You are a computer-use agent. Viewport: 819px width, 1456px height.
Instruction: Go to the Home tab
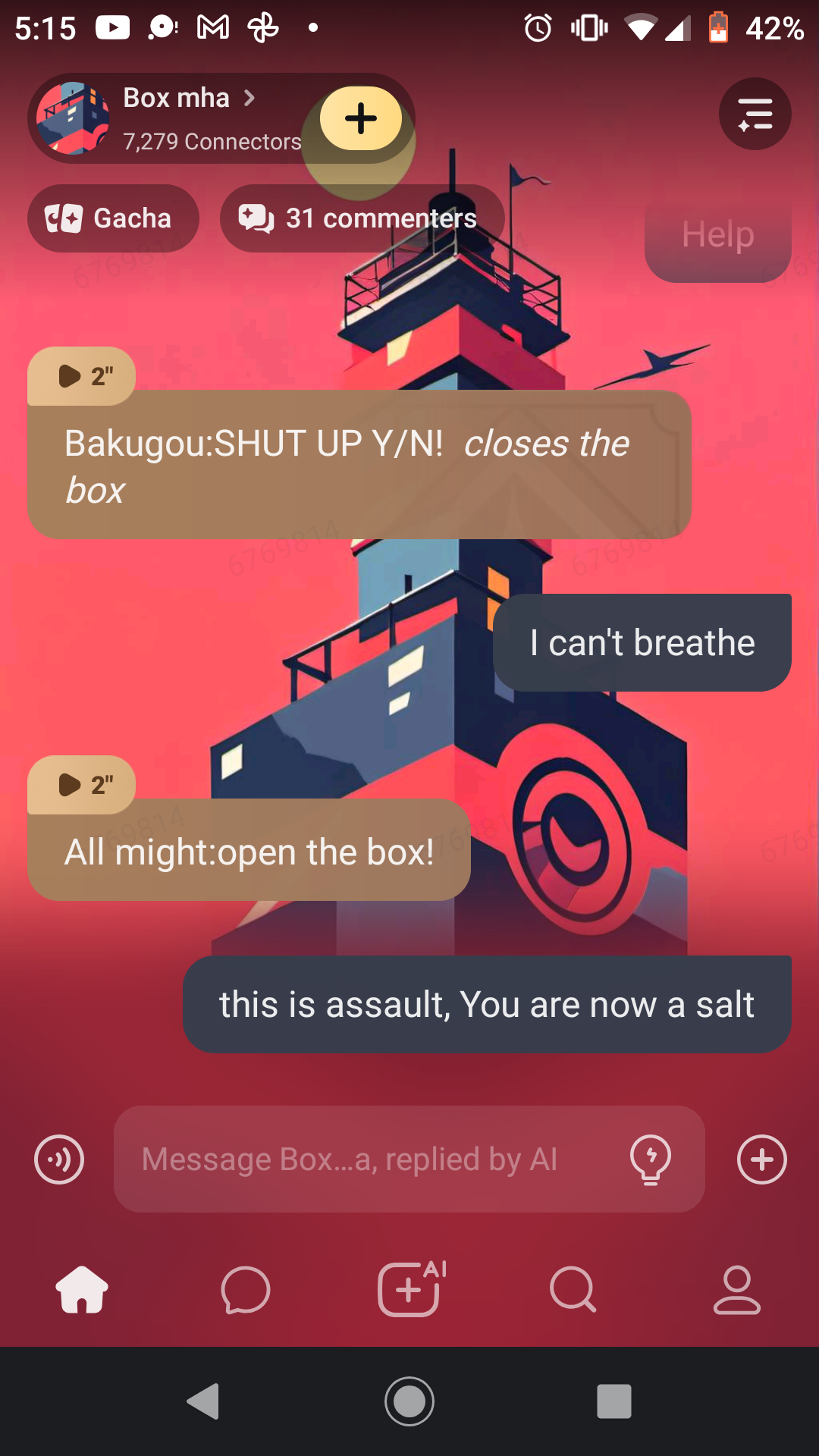coord(82,1289)
